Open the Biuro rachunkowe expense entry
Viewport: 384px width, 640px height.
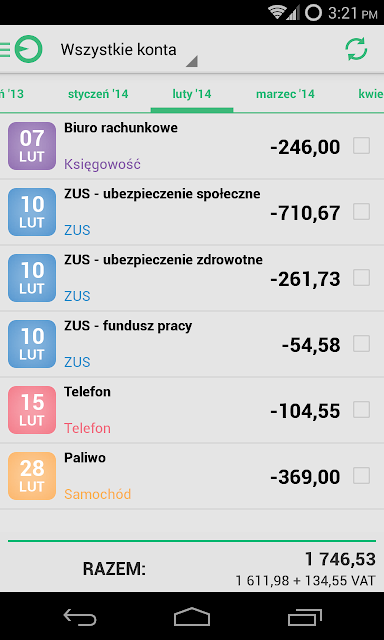[192, 146]
